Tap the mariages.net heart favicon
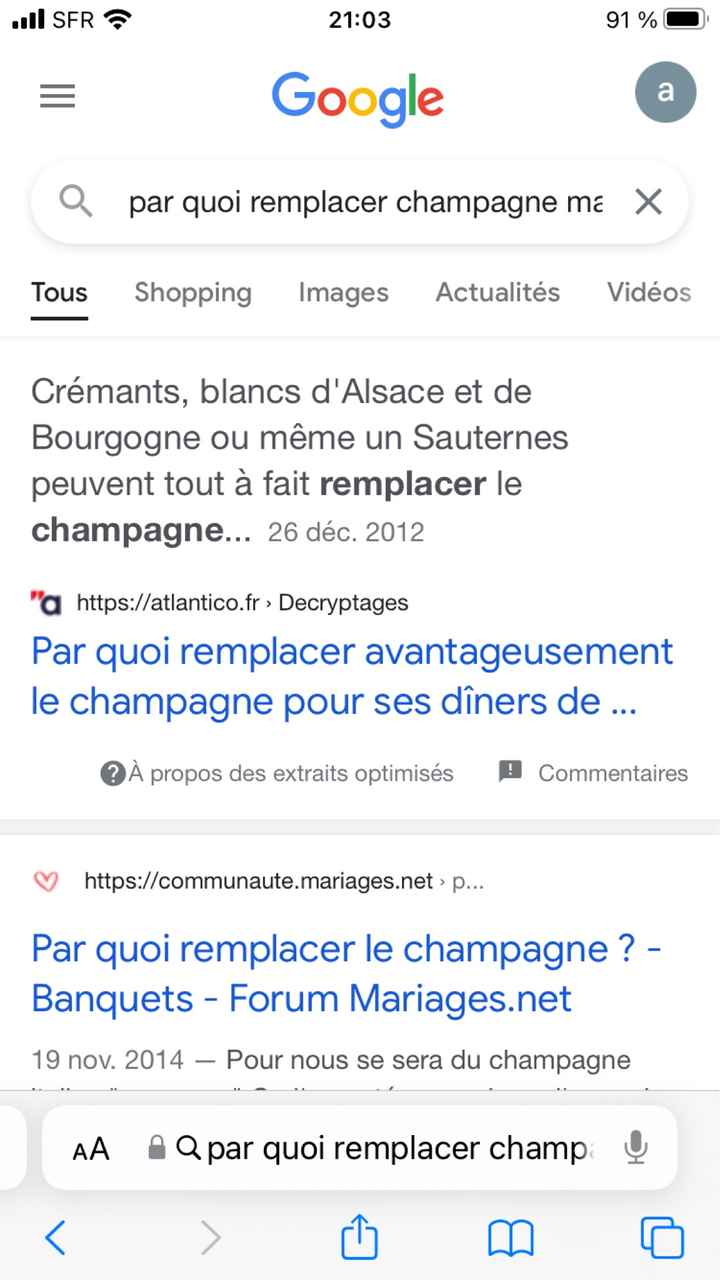This screenshot has width=720, height=1280. (46, 881)
